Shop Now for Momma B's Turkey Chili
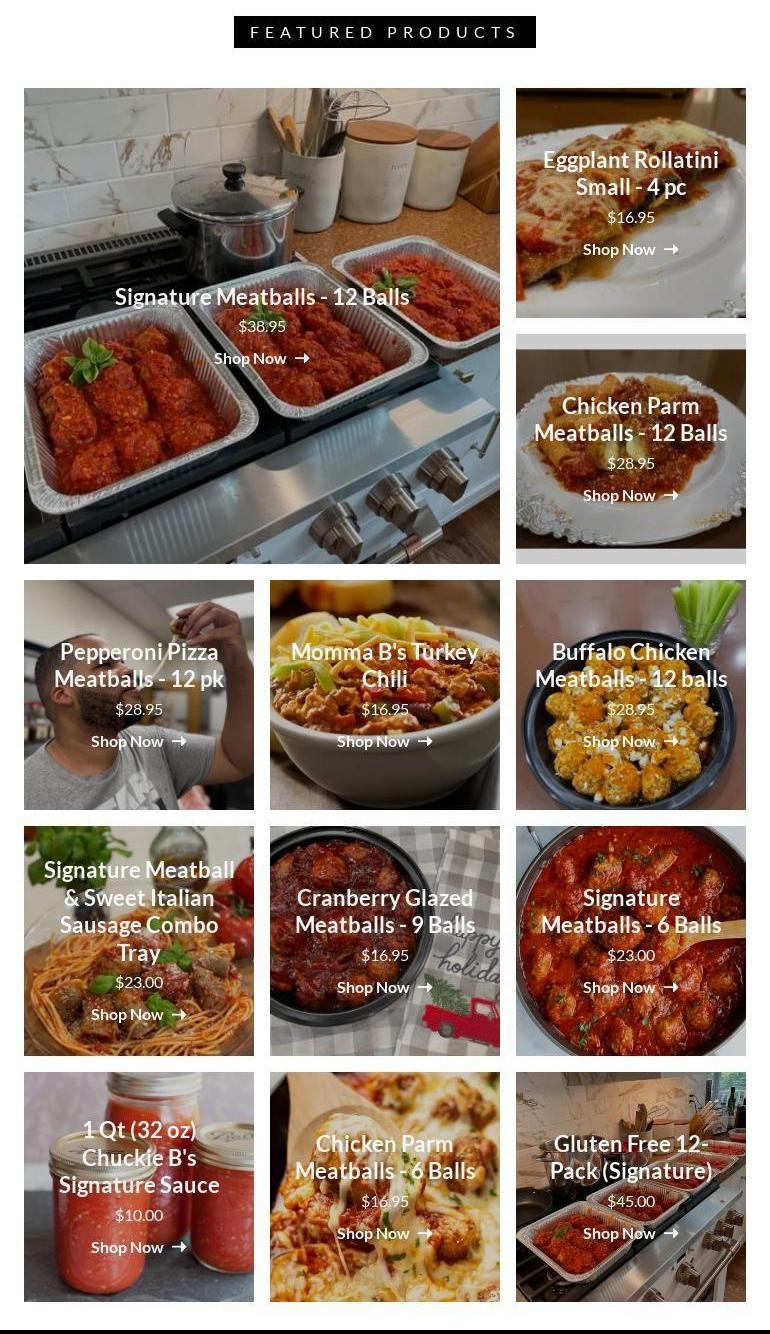770x1334 pixels. coord(384,742)
